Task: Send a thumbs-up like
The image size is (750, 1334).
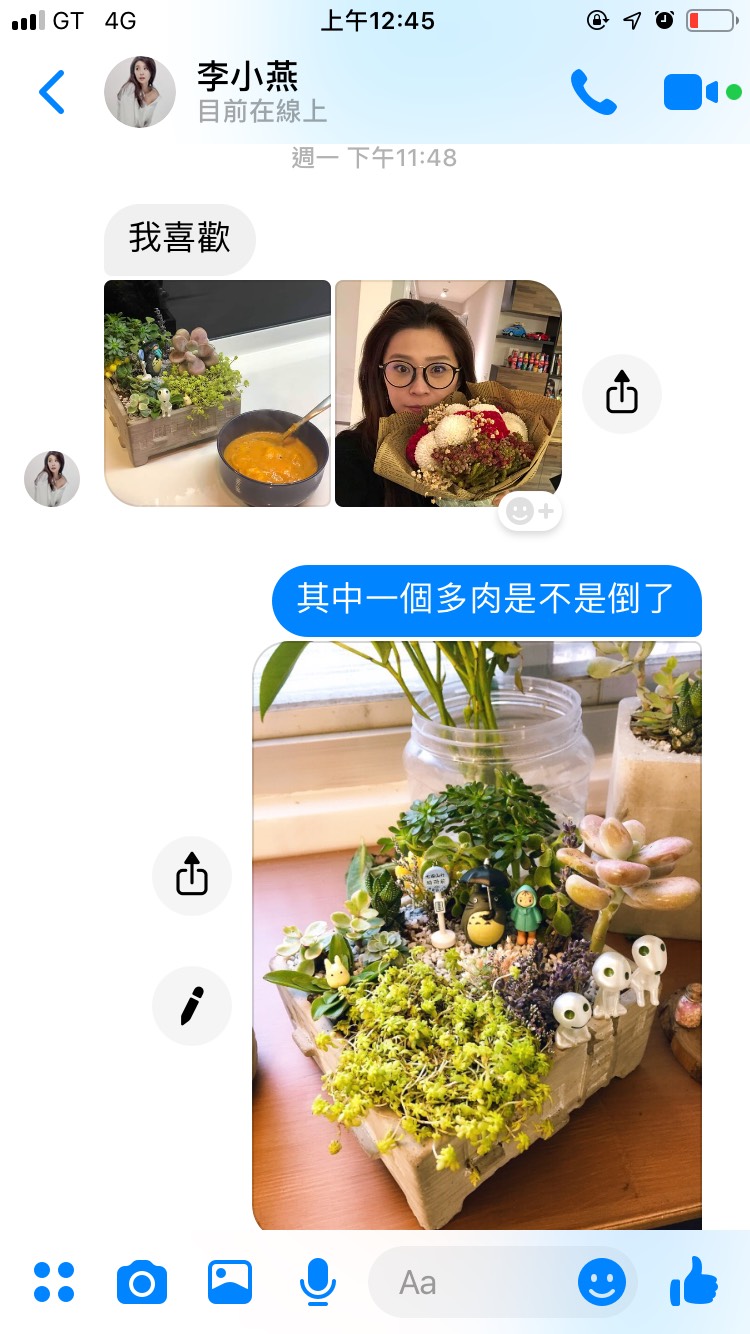Action: (x=694, y=1280)
